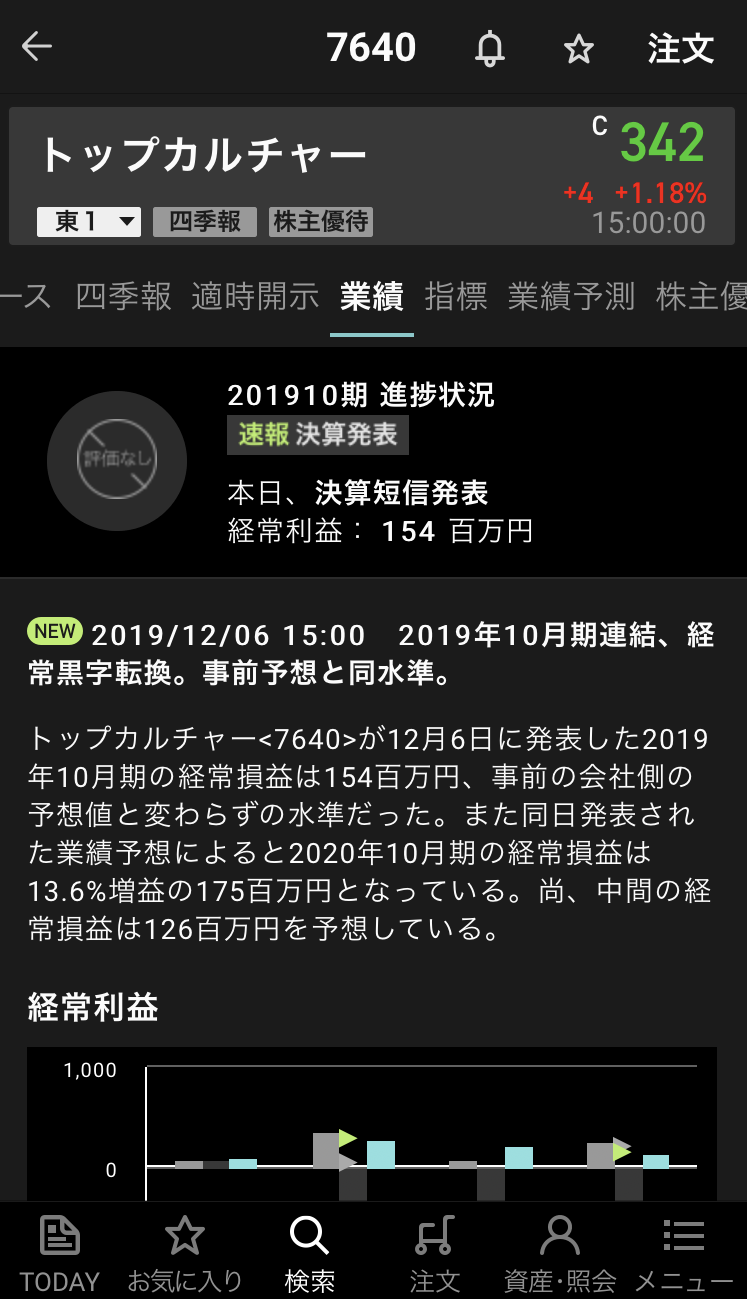747x1299 pixels.
Task: Open the 資産・照会 bottom tab
Action: (x=559, y=1251)
